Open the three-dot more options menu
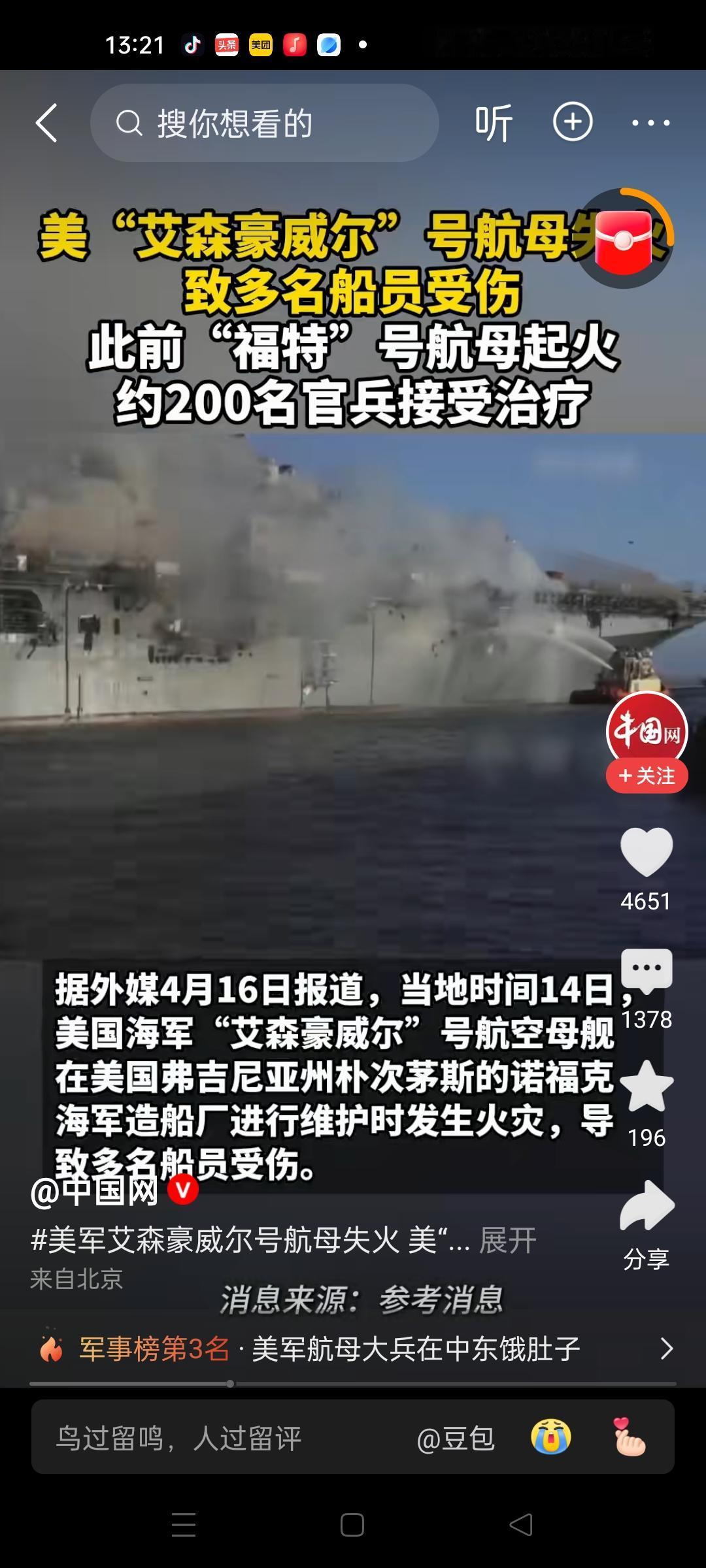This screenshot has height=1568, width=706. pos(652,124)
